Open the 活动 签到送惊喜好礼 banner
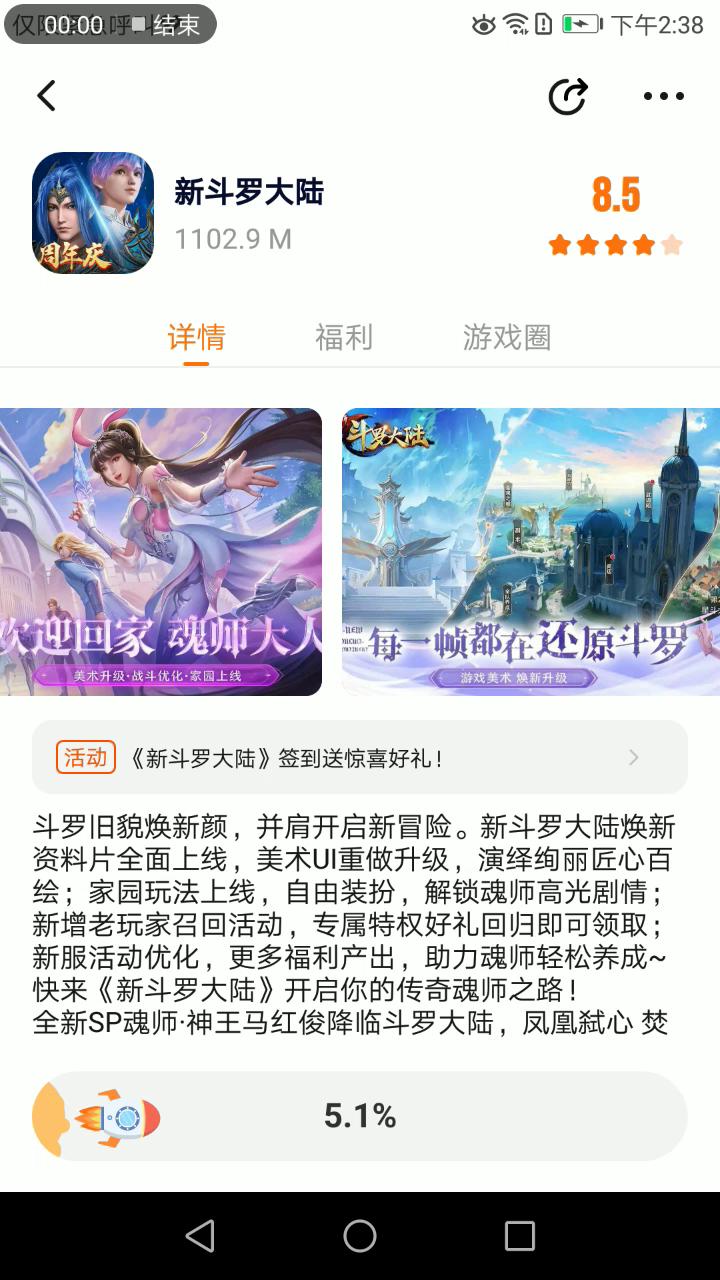The height and width of the screenshot is (1280, 720). [360, 757]
